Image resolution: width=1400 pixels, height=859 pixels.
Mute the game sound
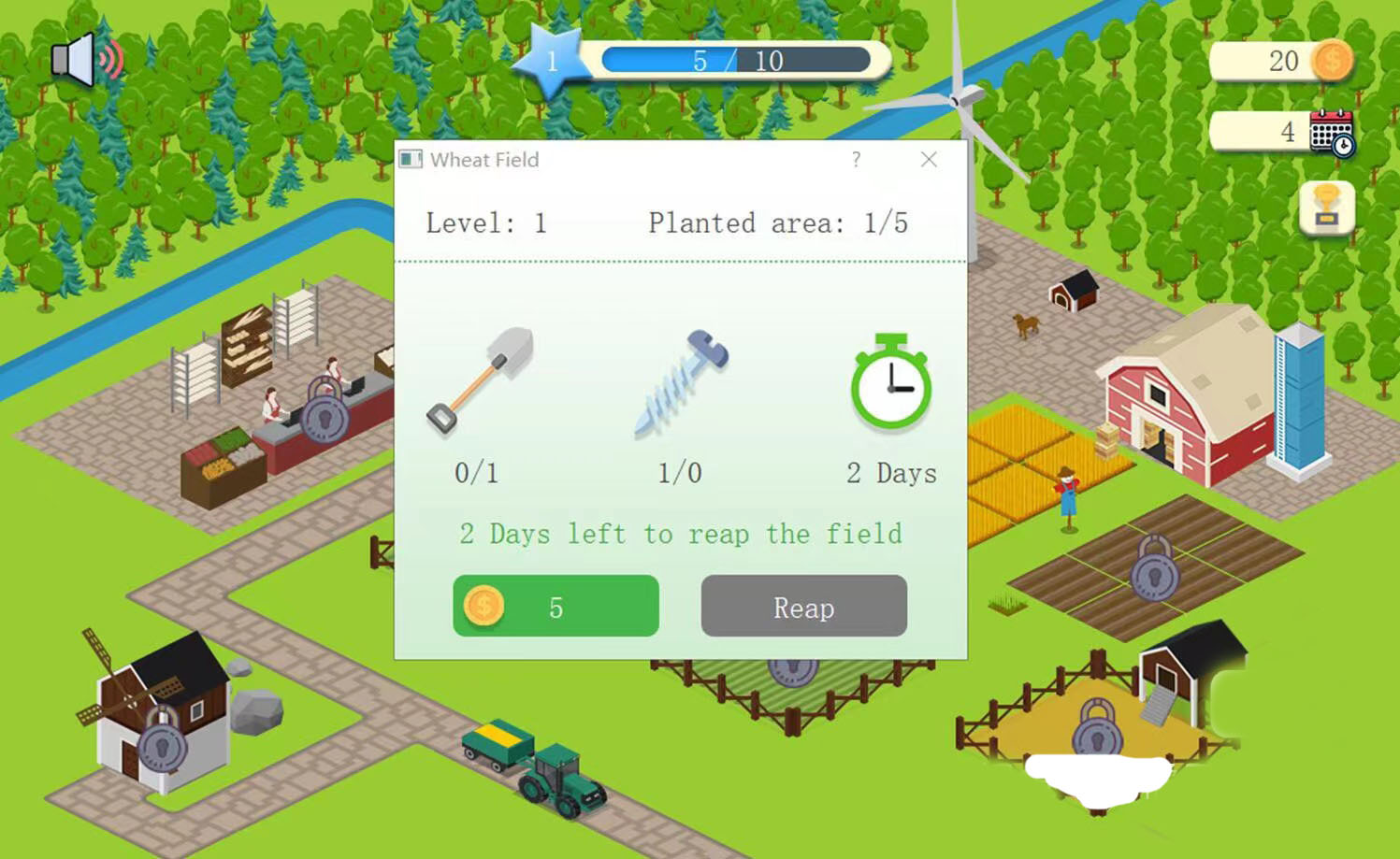coord(85,60)
